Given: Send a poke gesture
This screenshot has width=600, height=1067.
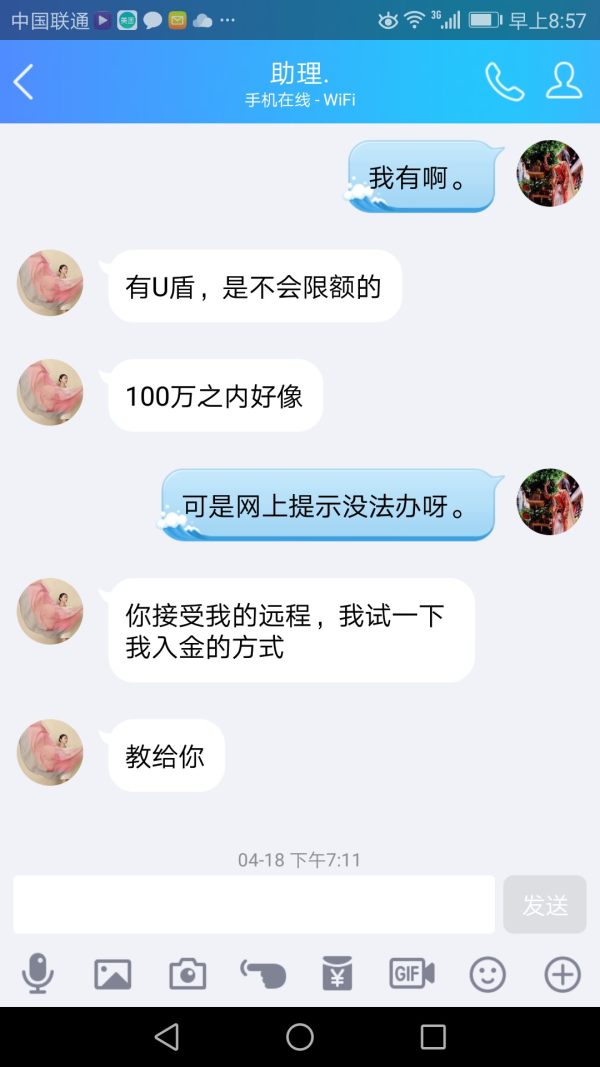Looking at the screenshot, I should pyautogui.click(x=262, y=973).
